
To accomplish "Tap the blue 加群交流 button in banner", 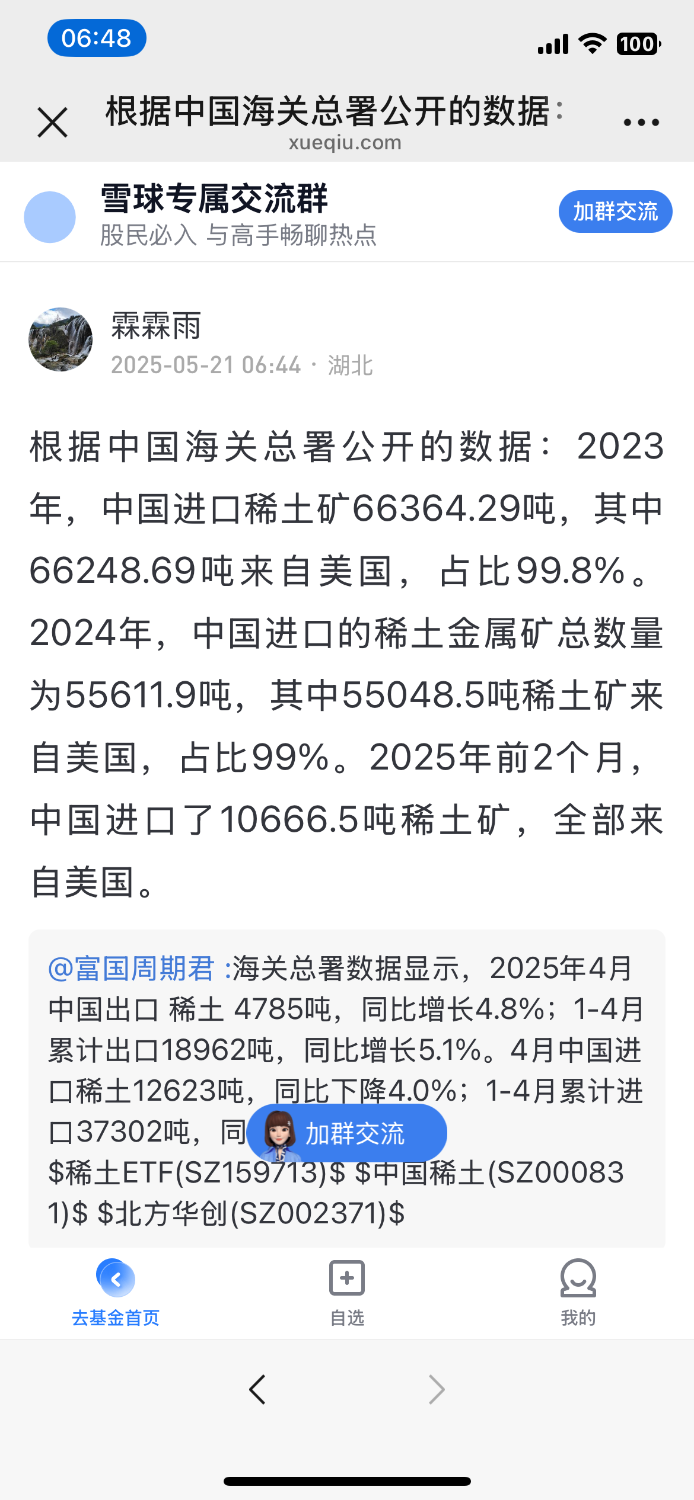I will click(x=615, y=212).
